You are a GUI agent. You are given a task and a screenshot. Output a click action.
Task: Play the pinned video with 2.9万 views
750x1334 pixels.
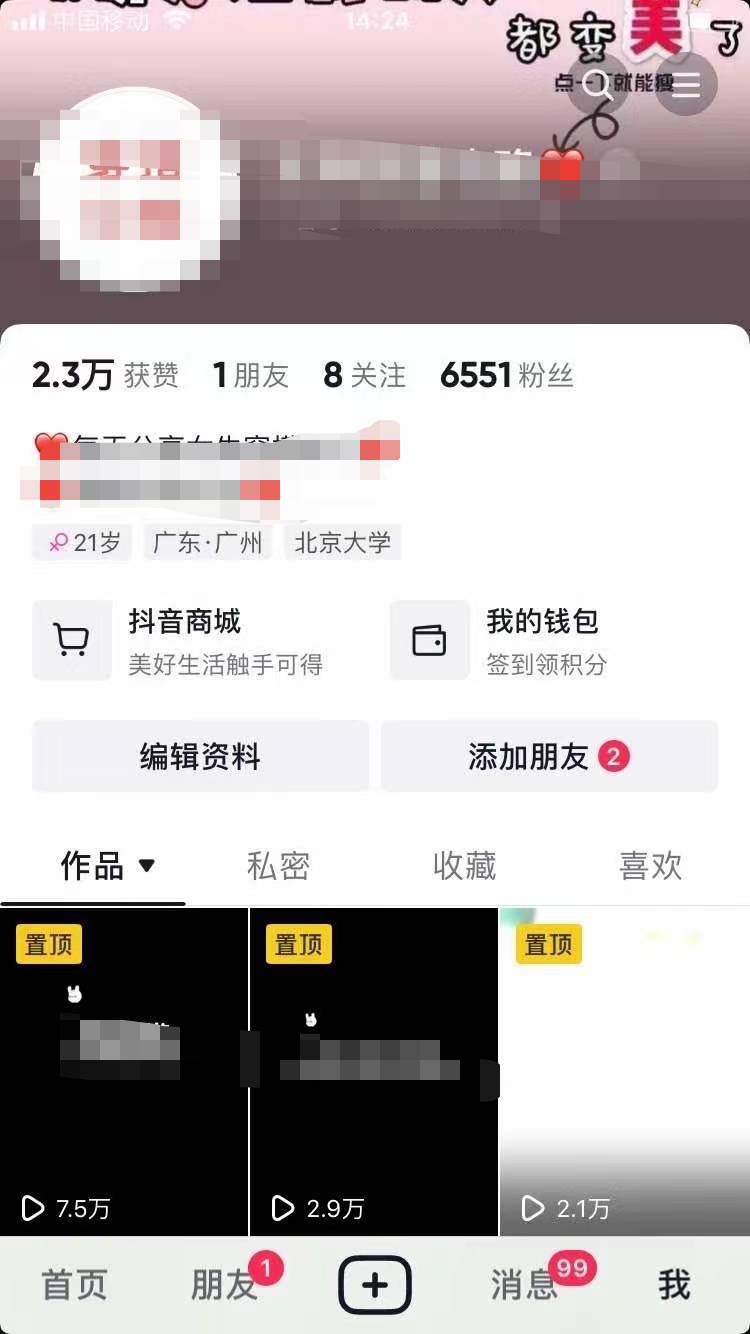click(373, 1070)
